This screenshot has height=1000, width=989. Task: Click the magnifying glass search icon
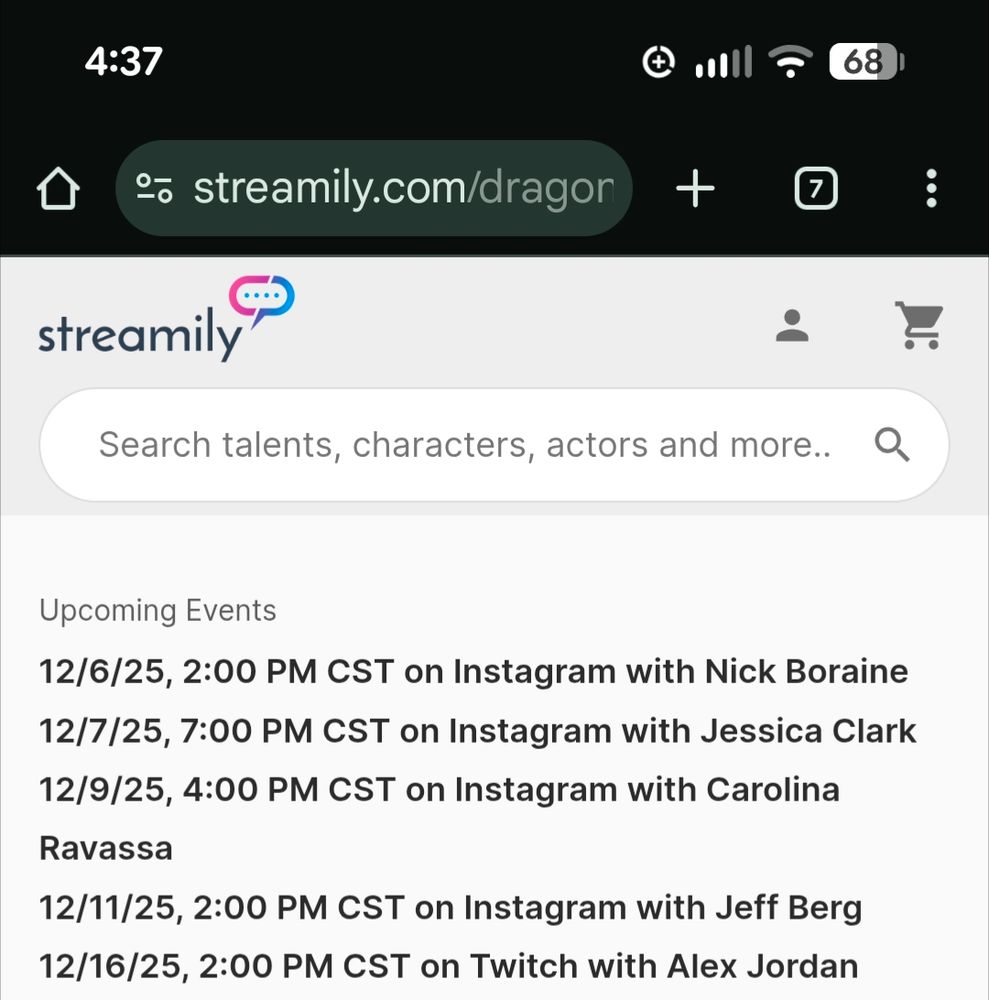[x=892, y=444]
